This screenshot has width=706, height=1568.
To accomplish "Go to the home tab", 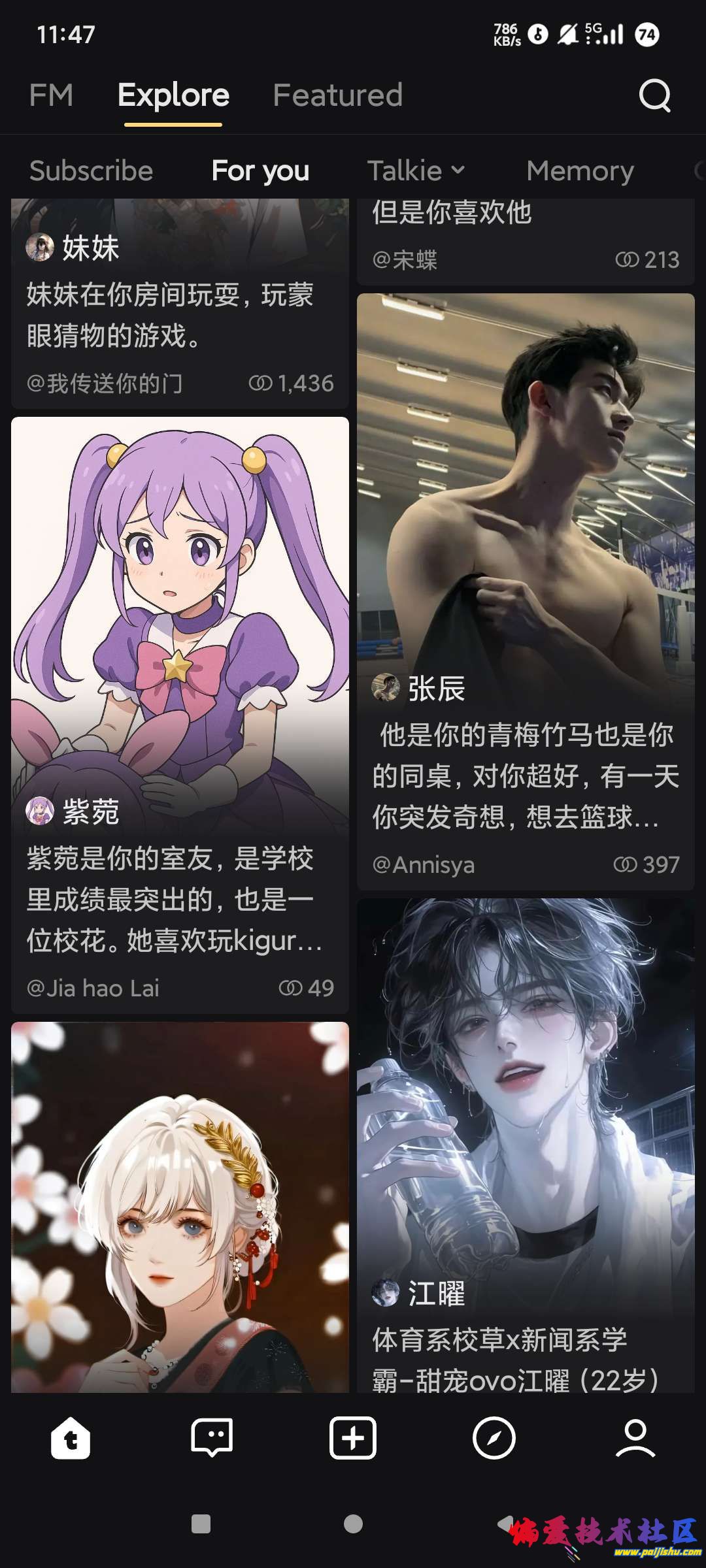I will coord(71,1439).
